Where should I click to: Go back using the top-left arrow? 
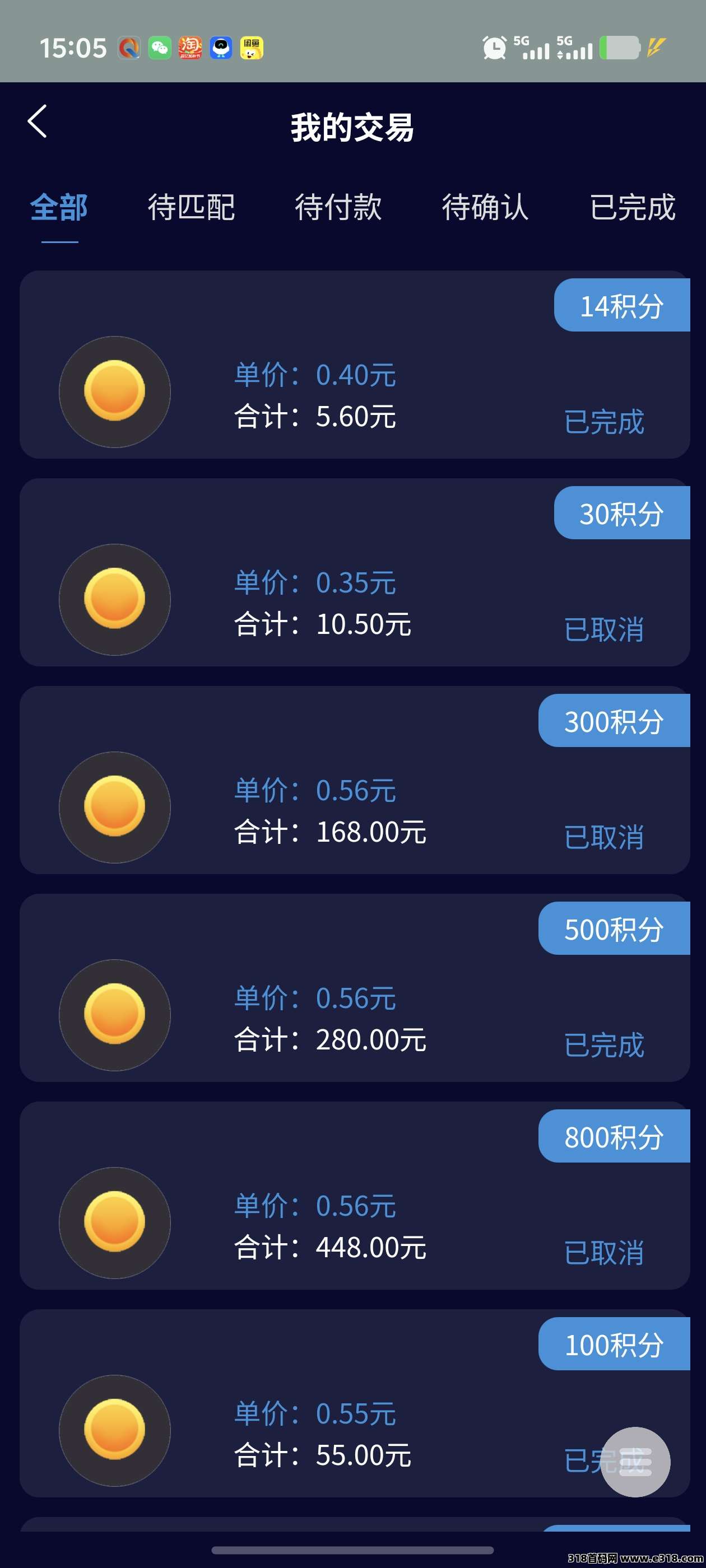click(x=37, y=122)
